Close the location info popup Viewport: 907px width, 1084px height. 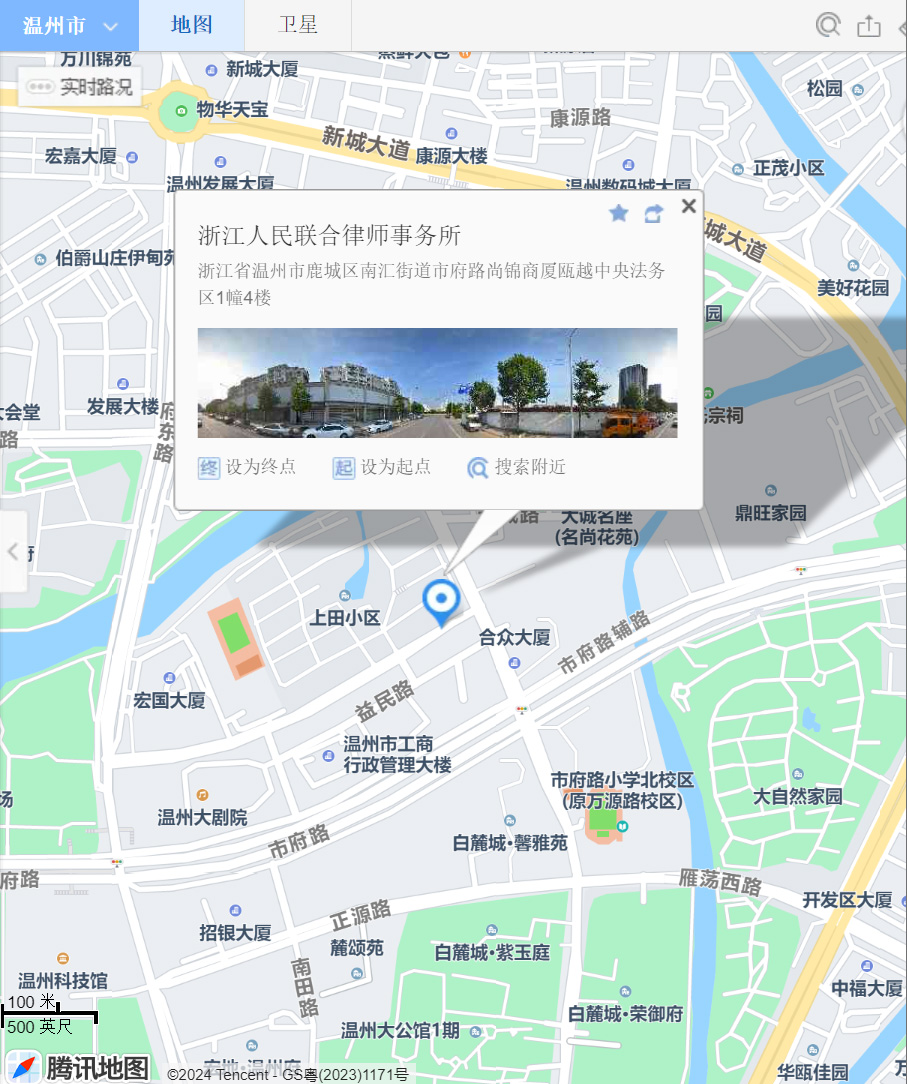(688, 206)
